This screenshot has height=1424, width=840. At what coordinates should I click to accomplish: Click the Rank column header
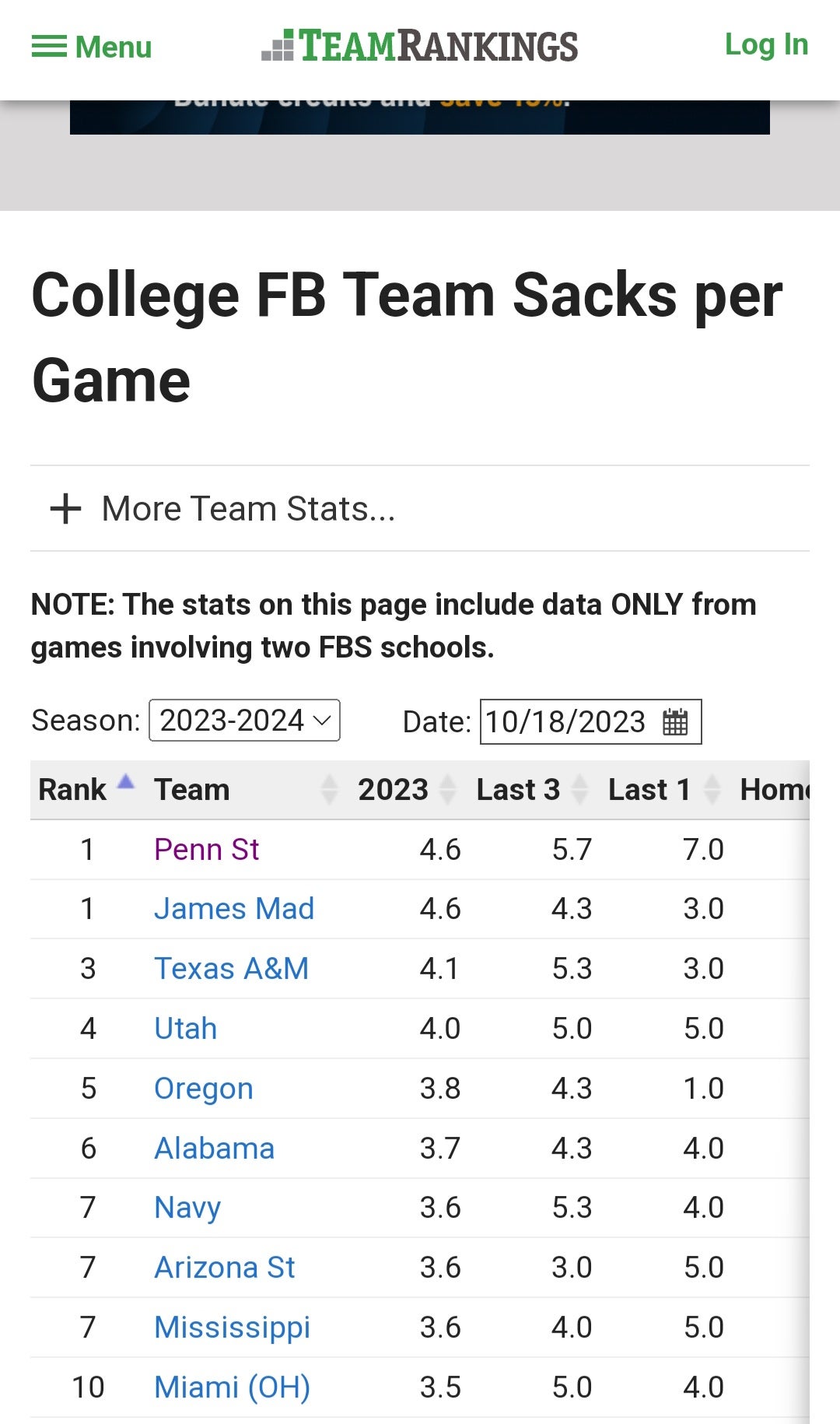pos(74,789)
